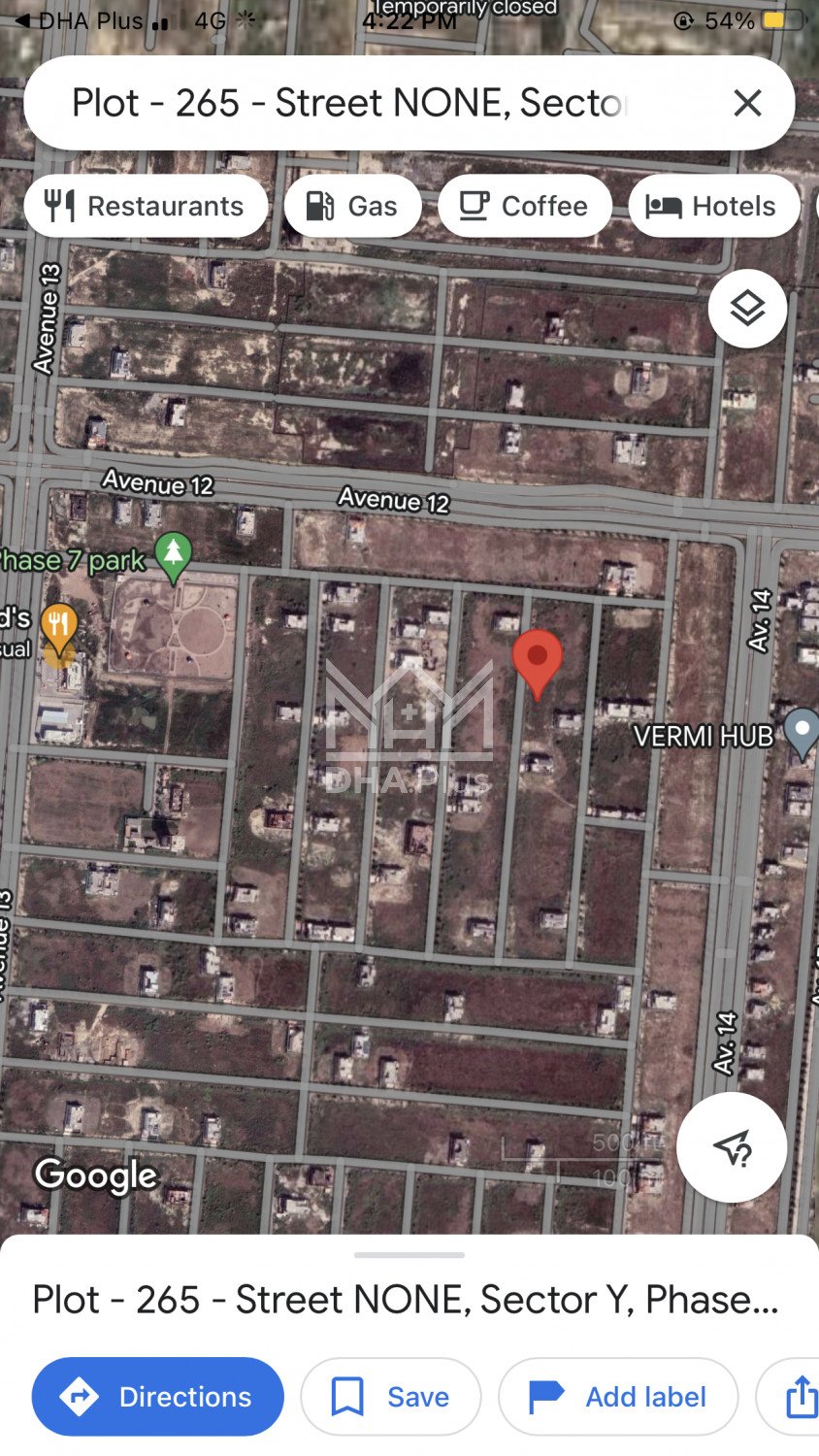Clear the search with the X button
The width and height of the screenshot is (819, 1456).
[x=747, y=103]
